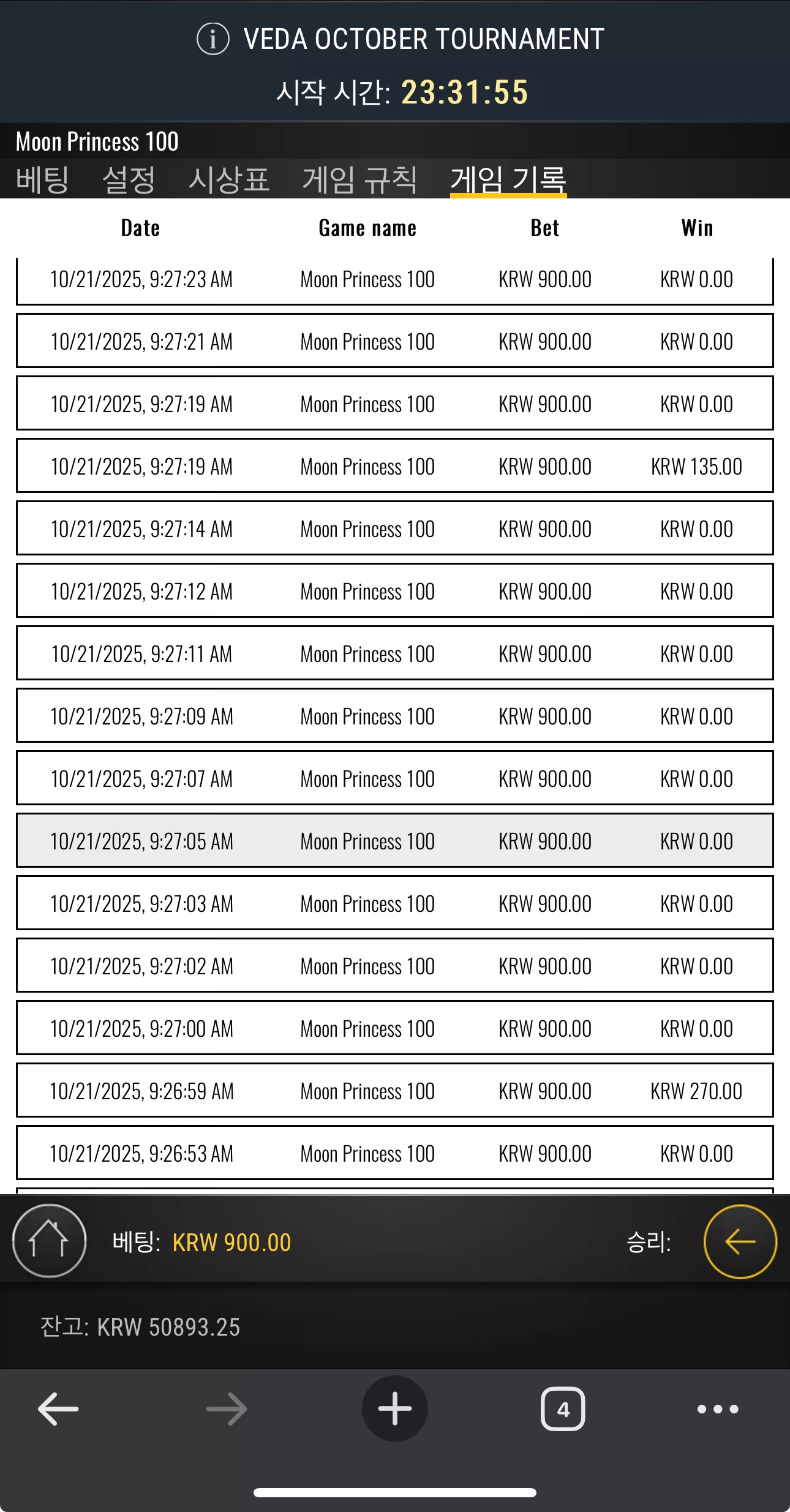Open a new browser tab
Image resolution: width=790 pixels, height=1512 pixels.
[x=395, y=1409]
